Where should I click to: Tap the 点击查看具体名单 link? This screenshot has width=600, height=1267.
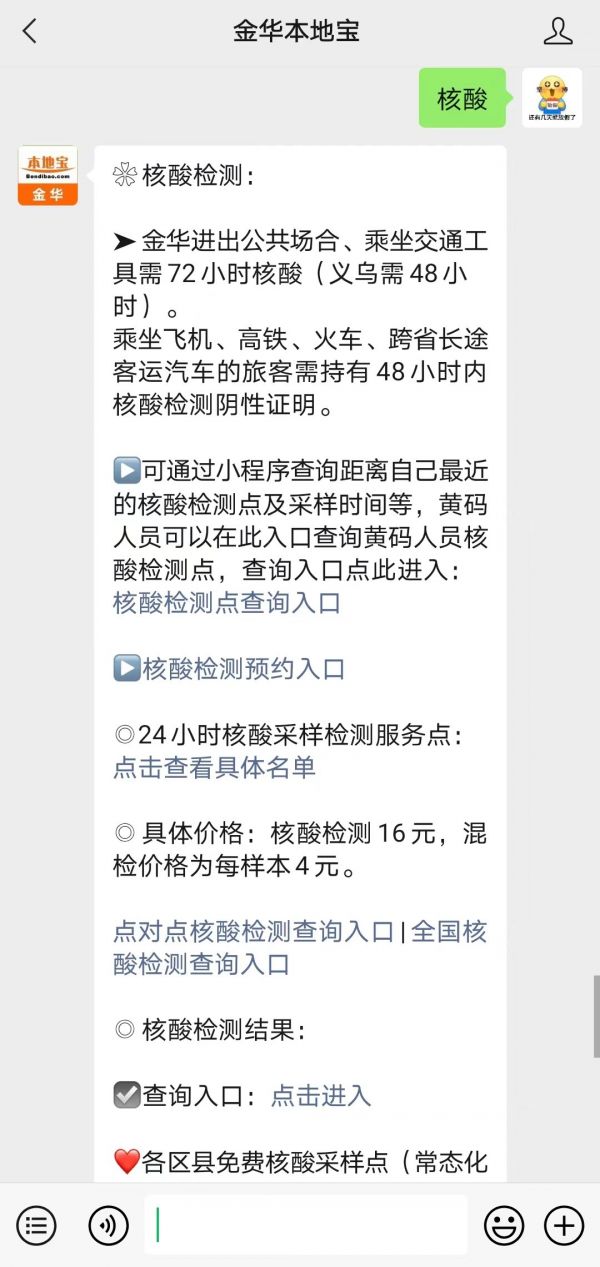click(214, 767)
